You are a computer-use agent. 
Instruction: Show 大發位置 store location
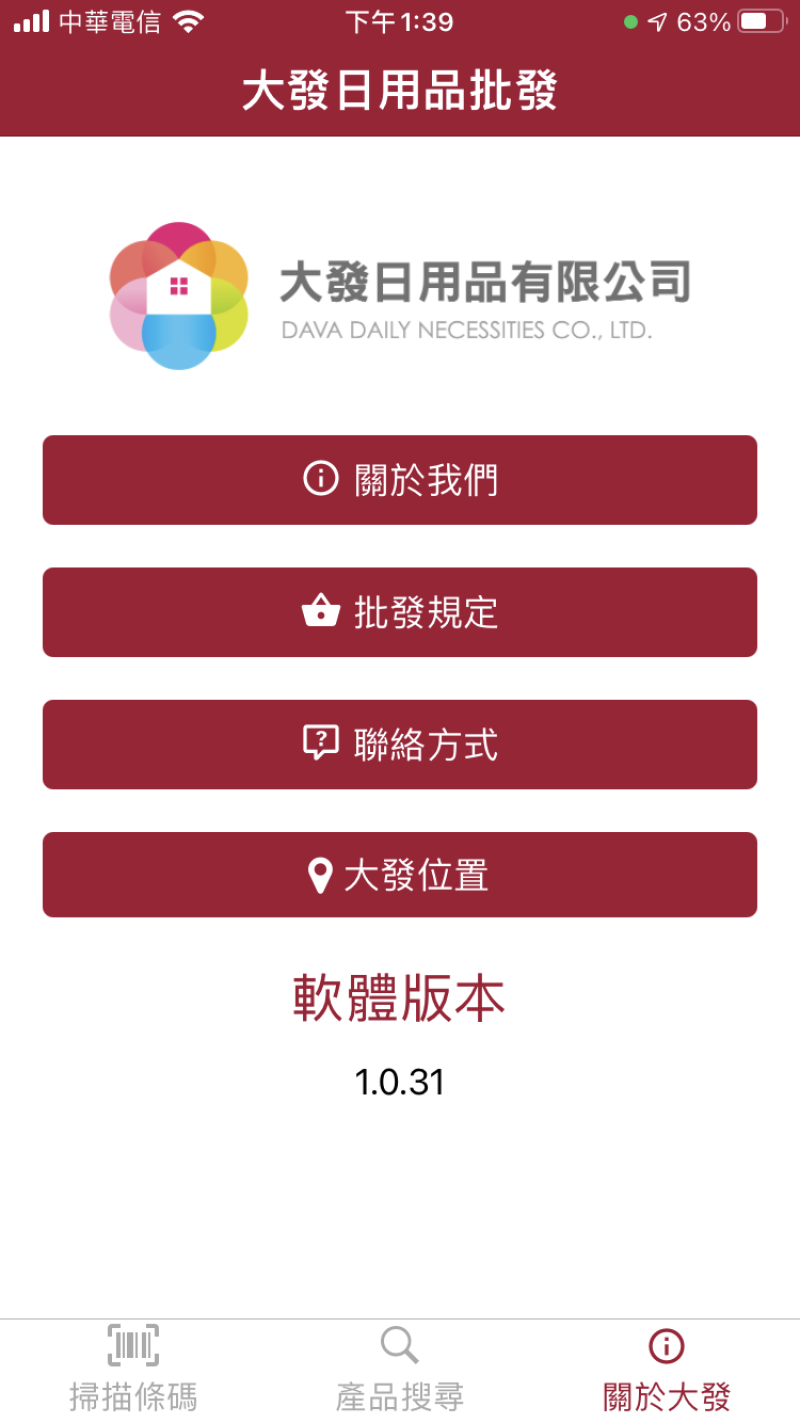click(x=400, y=875)
